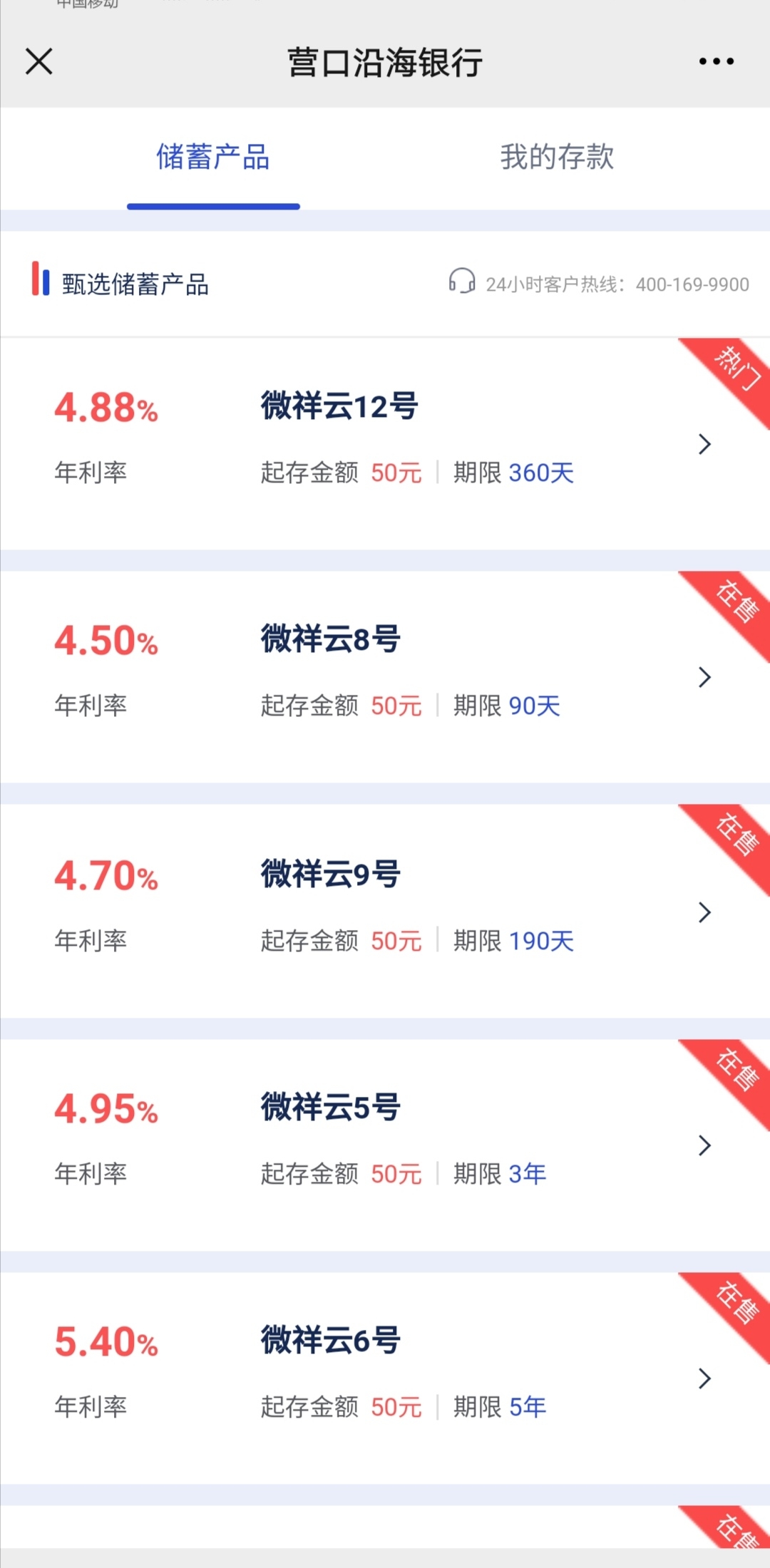Open the 微祥云9号 savings product

coord(385,912)
